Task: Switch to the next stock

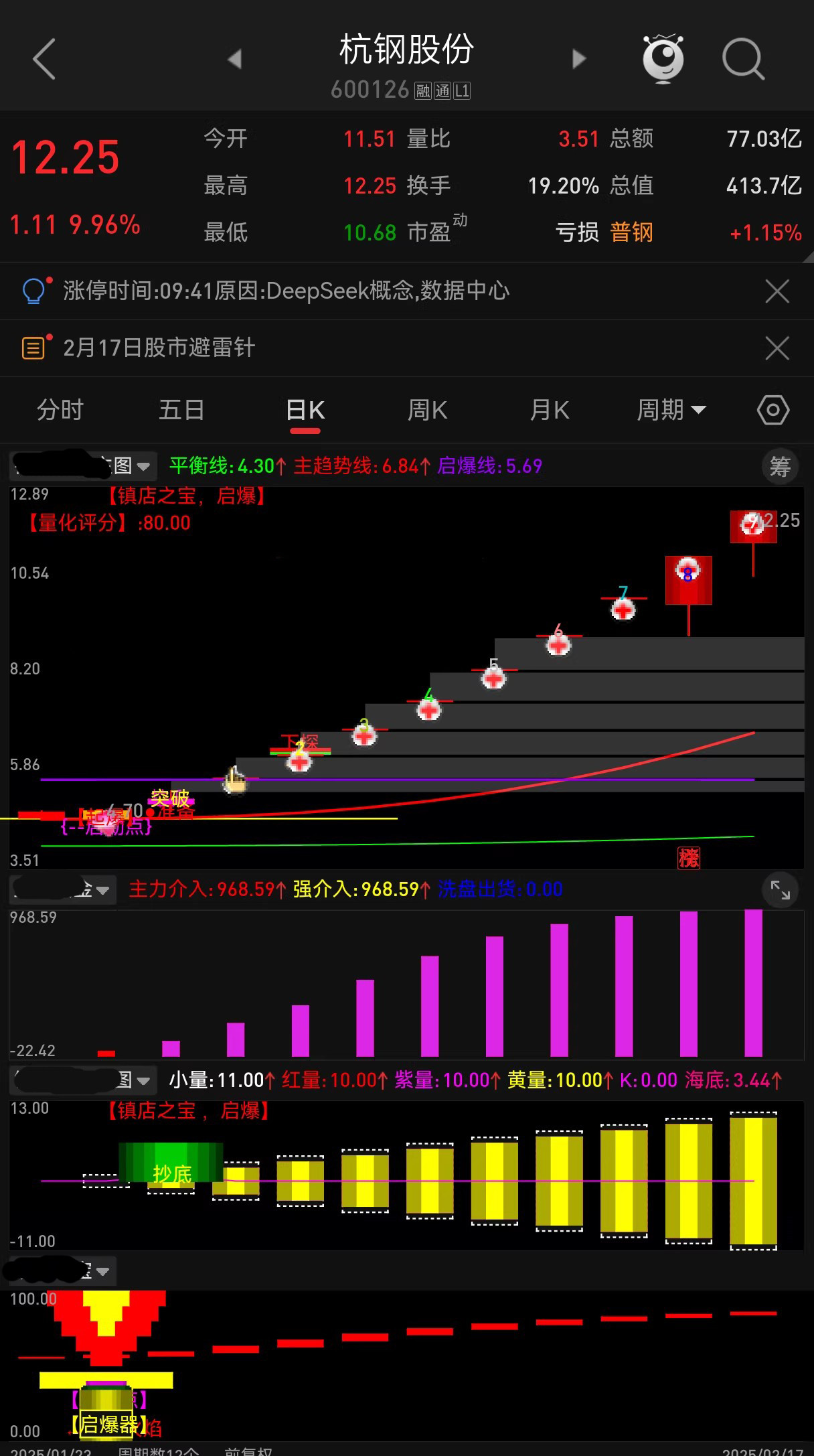Action: (579, 59)
